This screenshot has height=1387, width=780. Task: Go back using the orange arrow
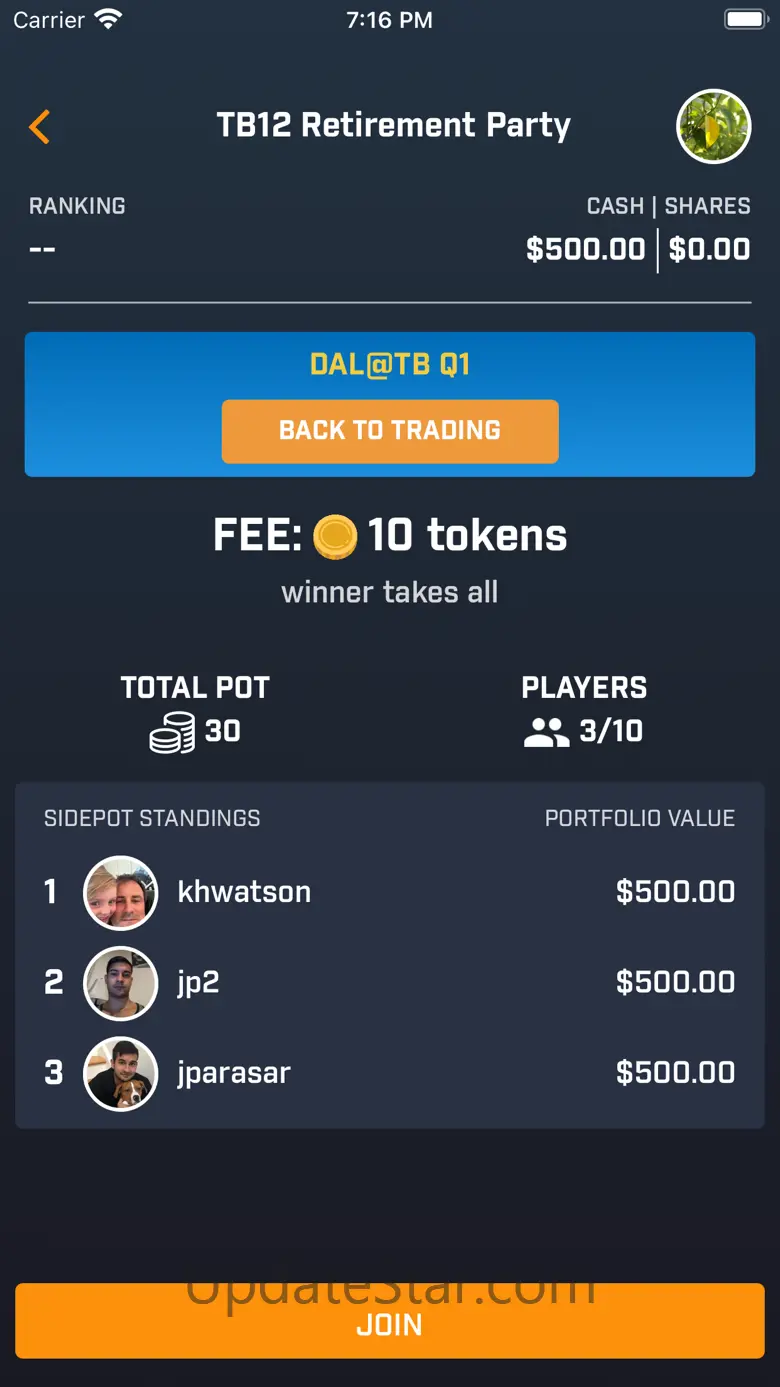pyautogui.click(x=40, y=127)
